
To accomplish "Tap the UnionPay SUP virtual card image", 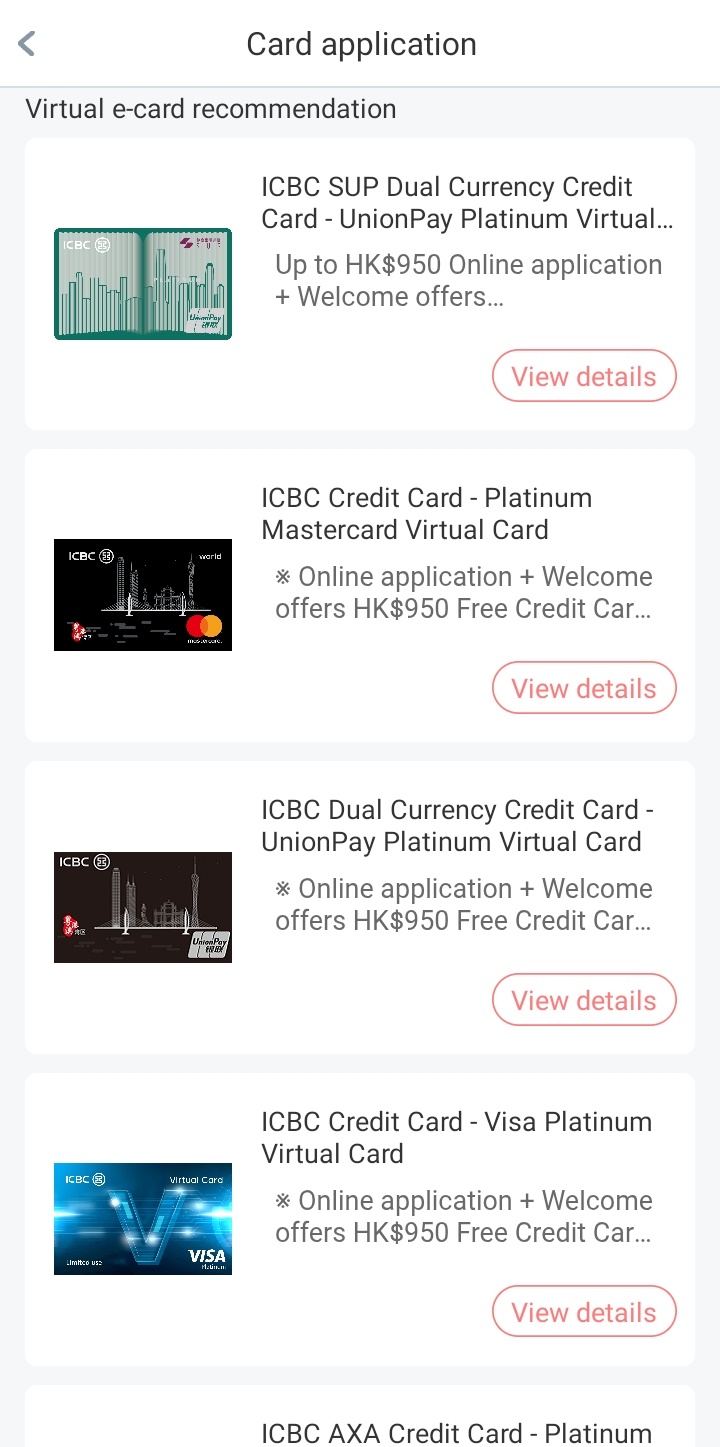I will (x=142, y=283).
